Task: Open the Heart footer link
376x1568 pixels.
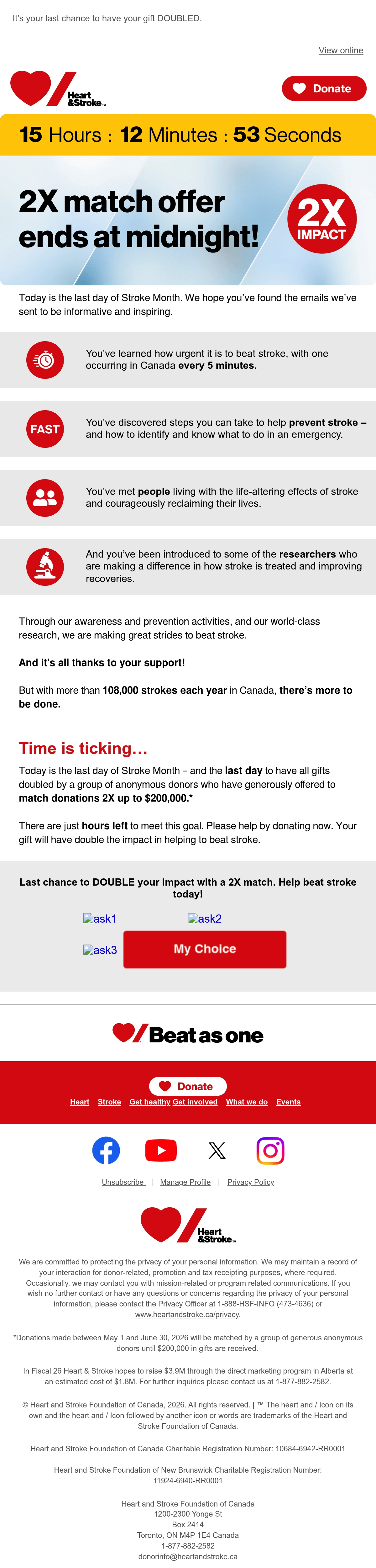Action: (80, 1102)
